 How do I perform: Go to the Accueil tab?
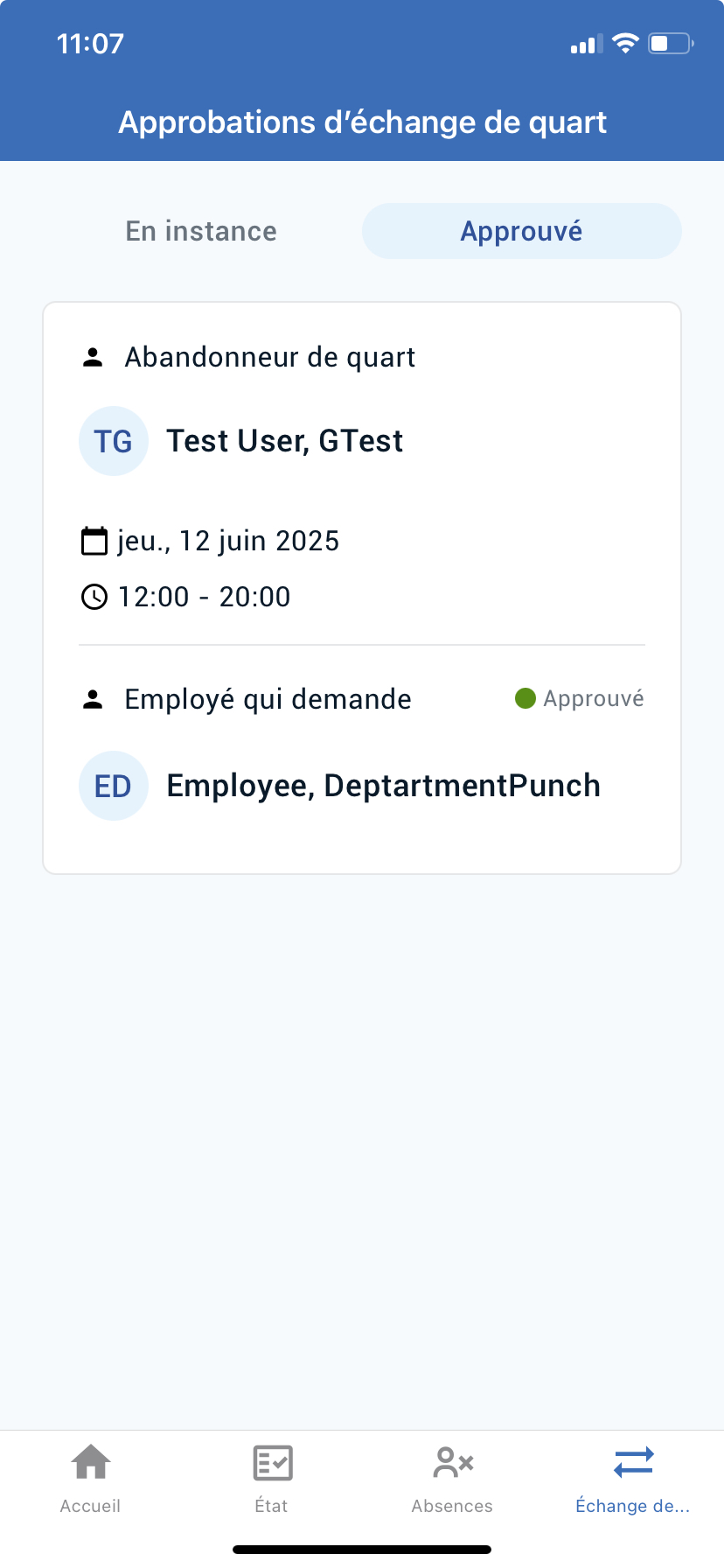(91, 1479)
